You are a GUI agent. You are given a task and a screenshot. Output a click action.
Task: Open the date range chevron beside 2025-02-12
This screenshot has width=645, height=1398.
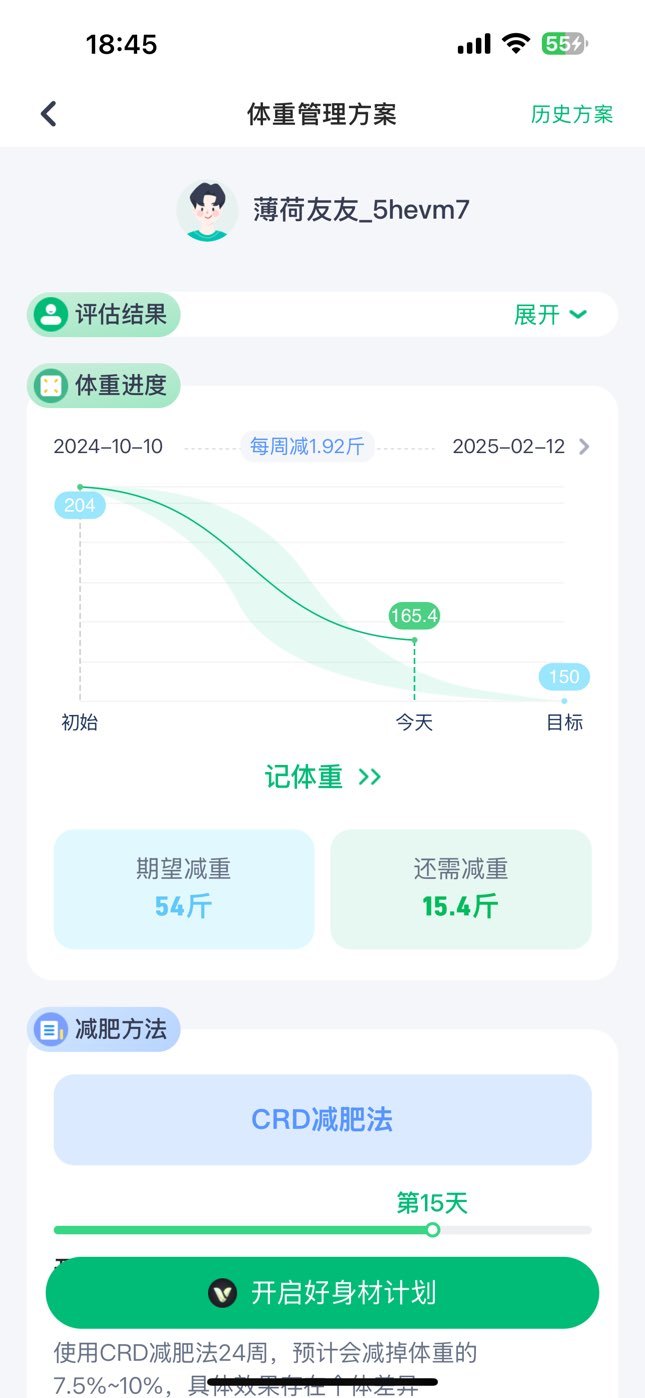pos(584,447)
